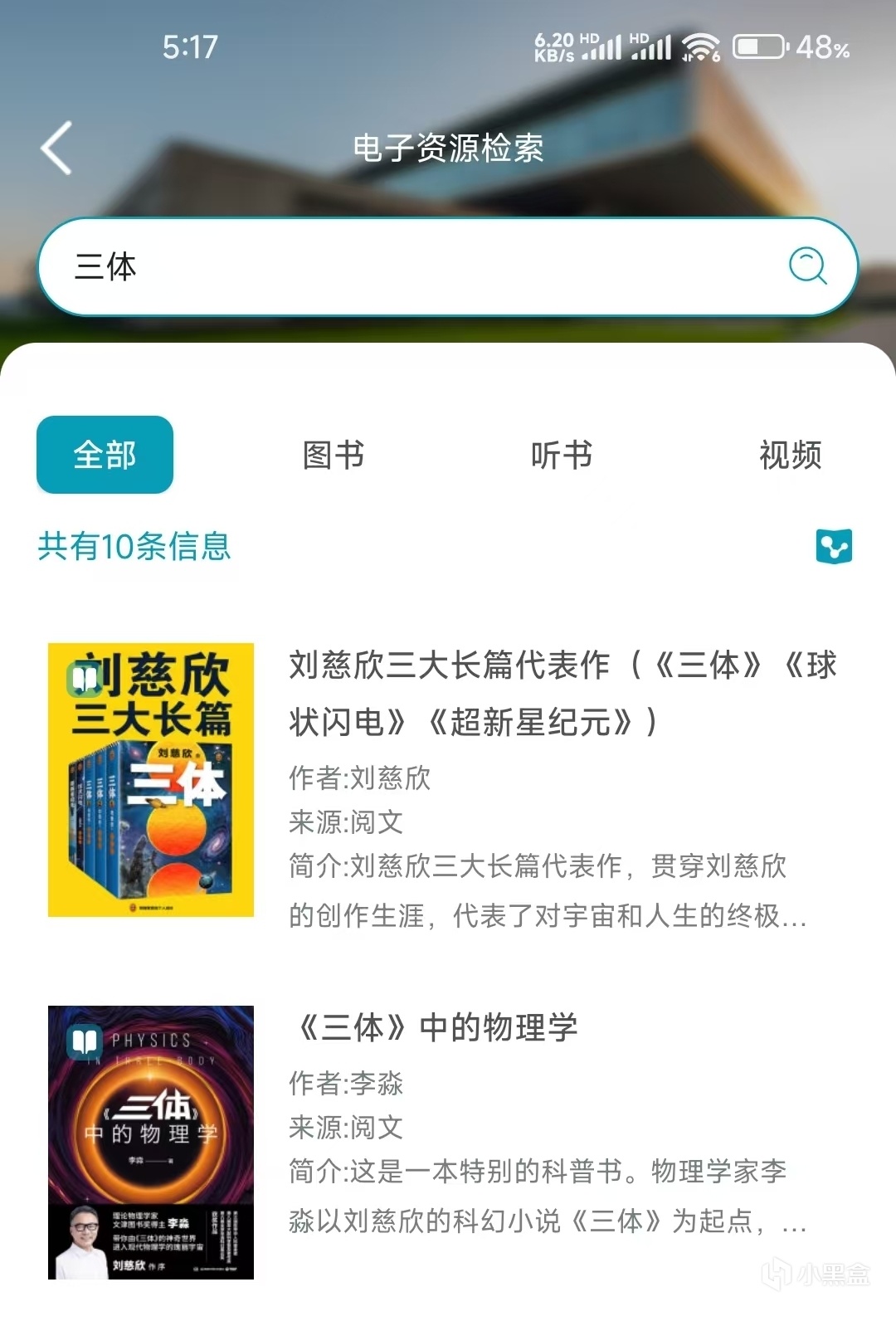Go back using the top-left arrow
This screenshot has width=896, height=1321.
click(56, 149)
